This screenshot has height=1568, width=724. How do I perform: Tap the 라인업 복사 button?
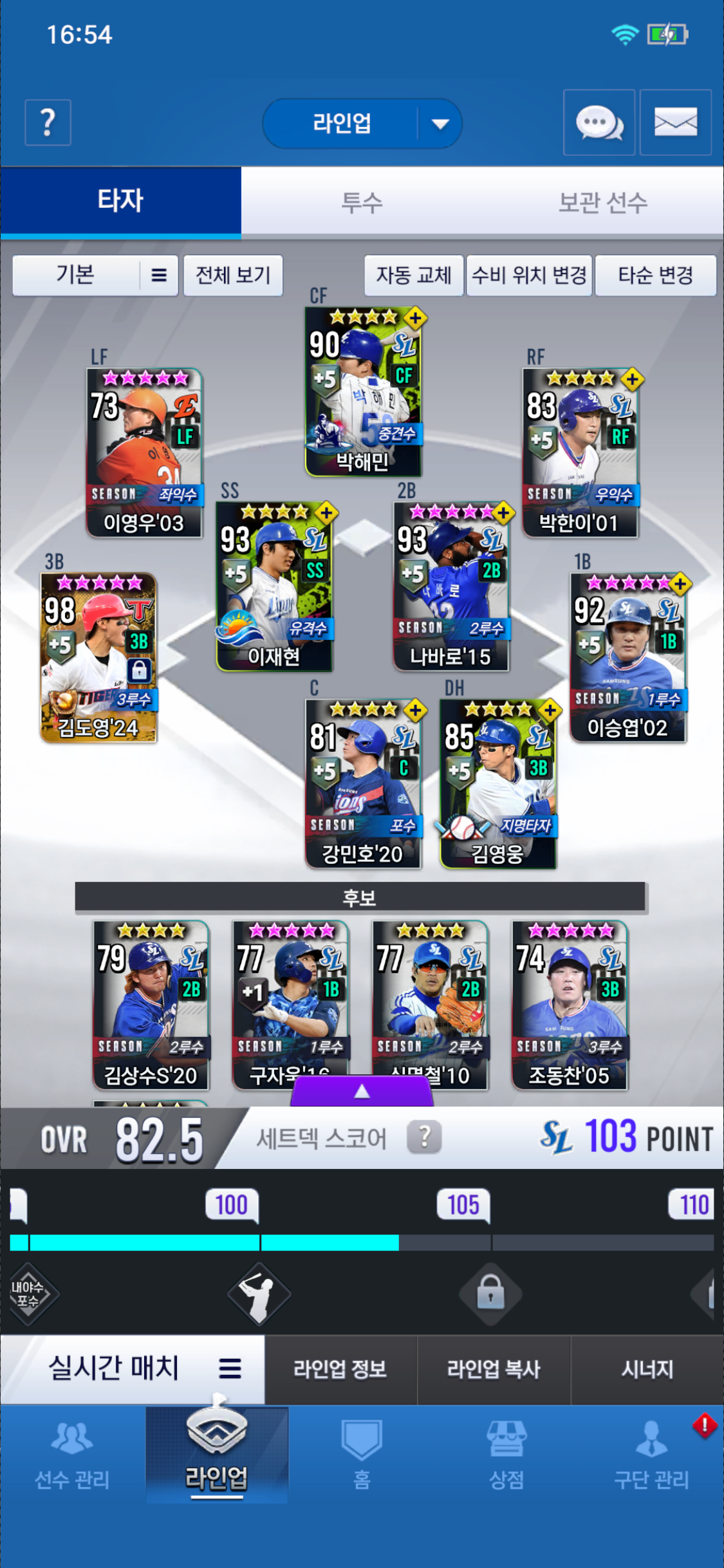point(494,1369)
